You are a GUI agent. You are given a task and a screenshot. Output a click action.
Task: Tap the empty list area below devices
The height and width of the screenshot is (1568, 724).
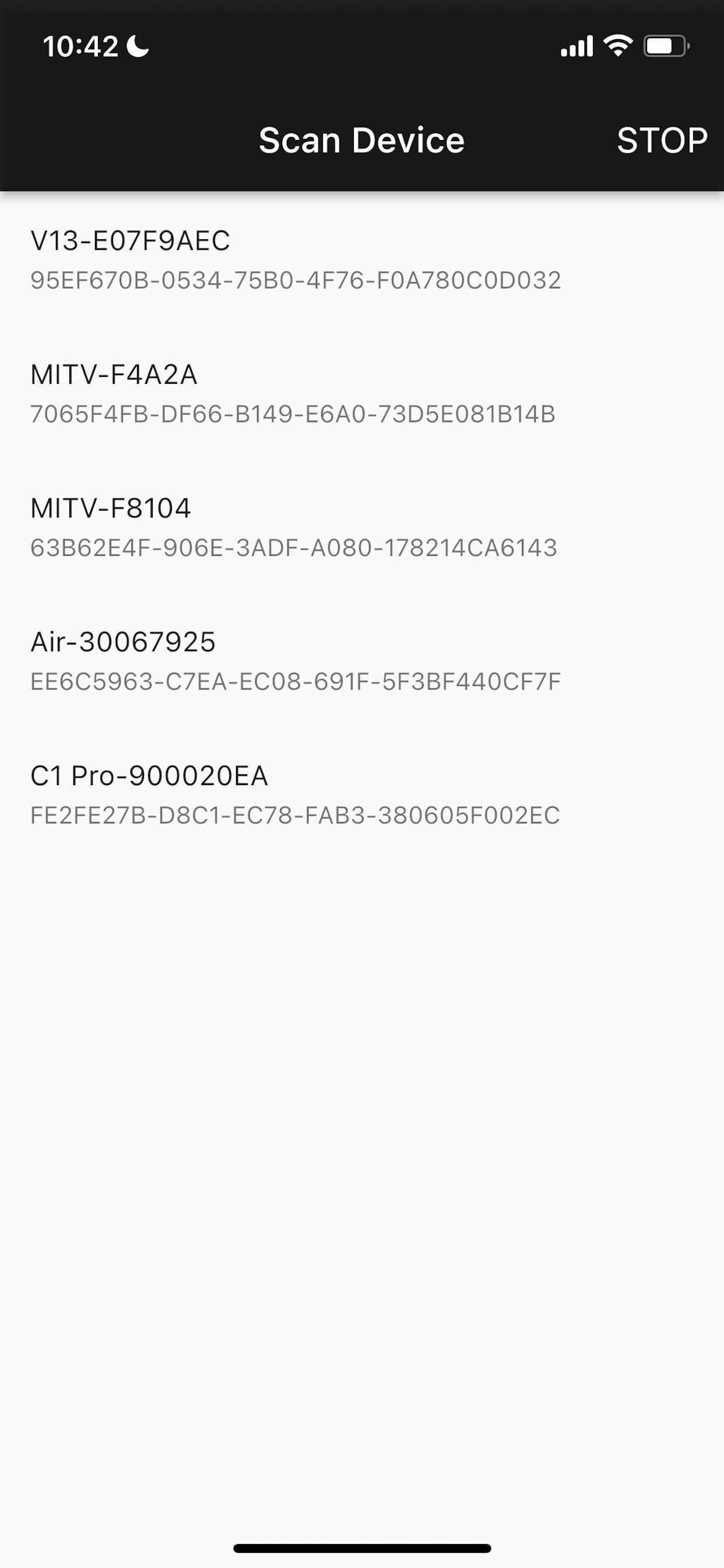[x=362, y=1095]
